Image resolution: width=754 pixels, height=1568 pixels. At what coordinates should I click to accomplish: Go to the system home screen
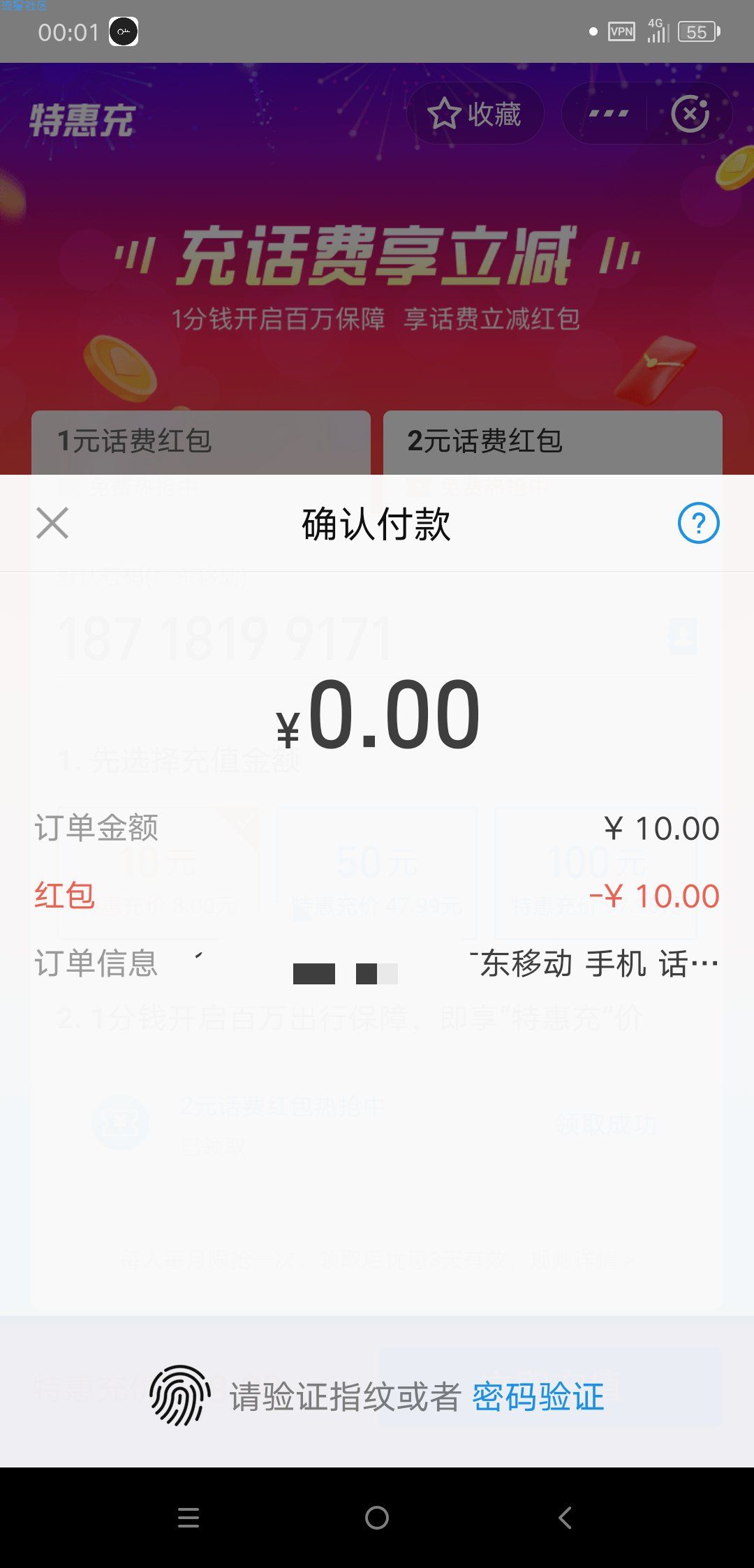[x=377, y=1517]
